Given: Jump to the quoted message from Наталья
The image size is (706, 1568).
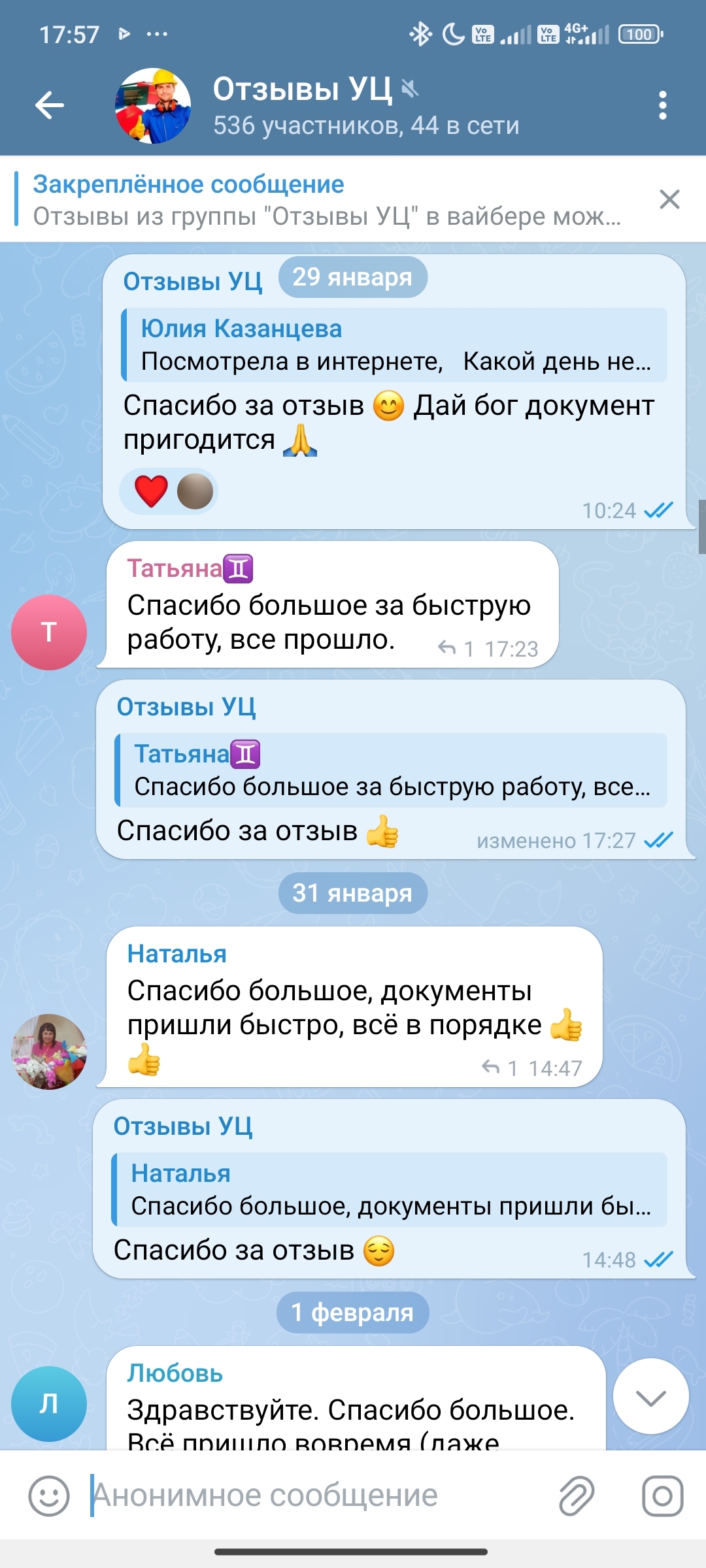Looking at the screenshot, I should coord(390,1190).
